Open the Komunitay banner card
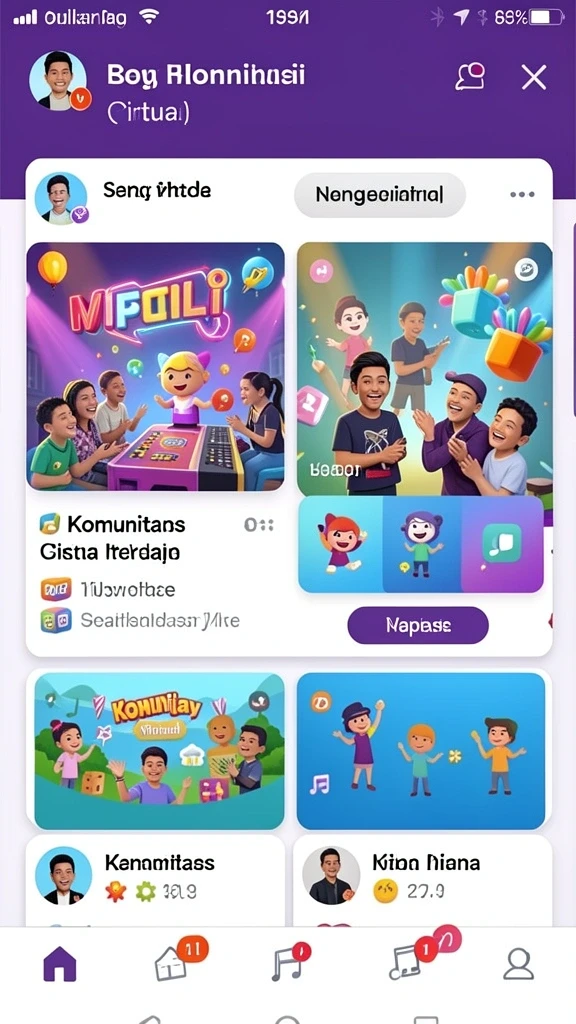This screenshot has height=1024, width=576. tap(159, 751)
